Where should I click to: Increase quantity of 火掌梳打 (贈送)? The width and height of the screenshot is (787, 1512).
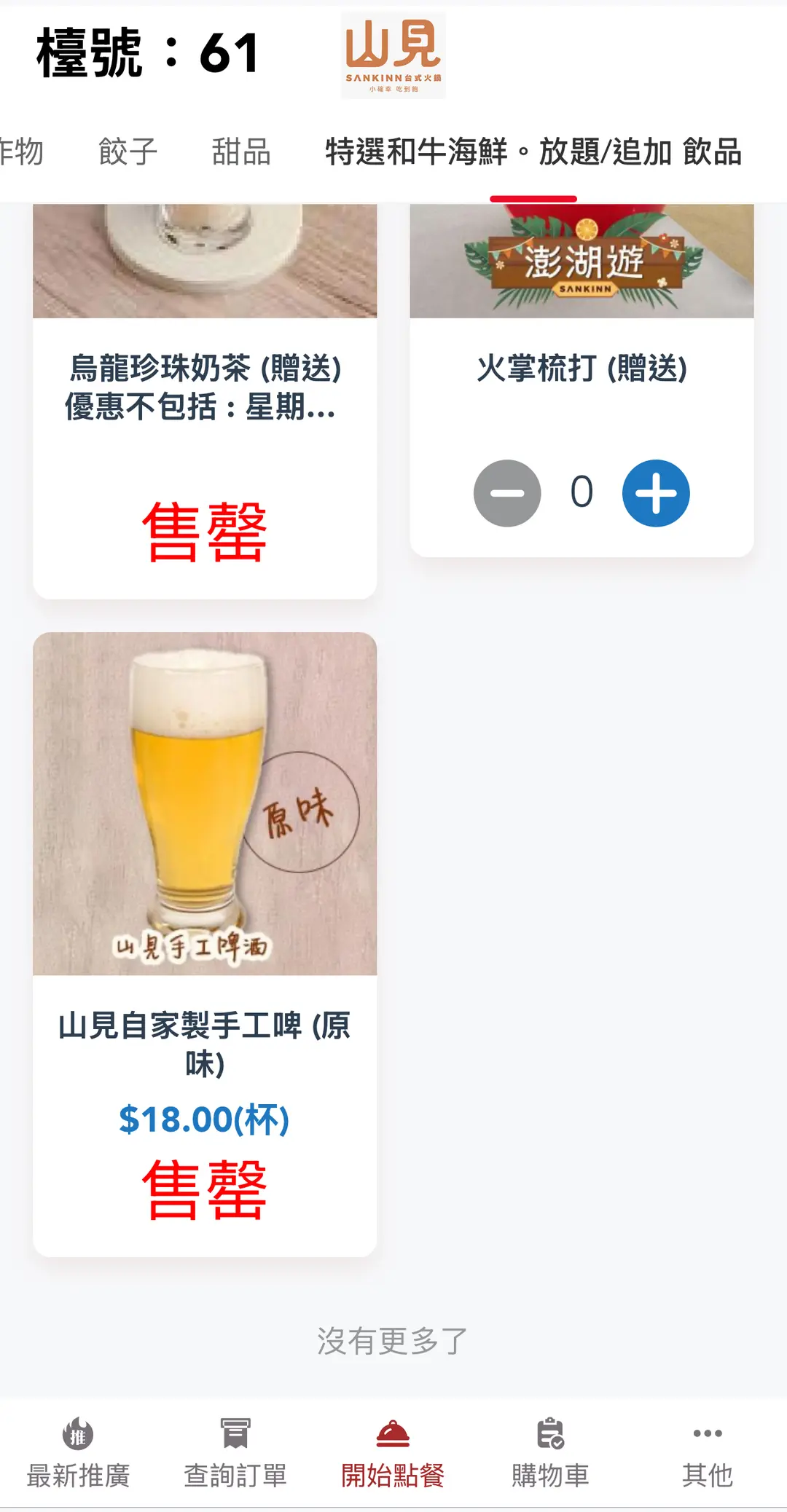coord(655,493)
